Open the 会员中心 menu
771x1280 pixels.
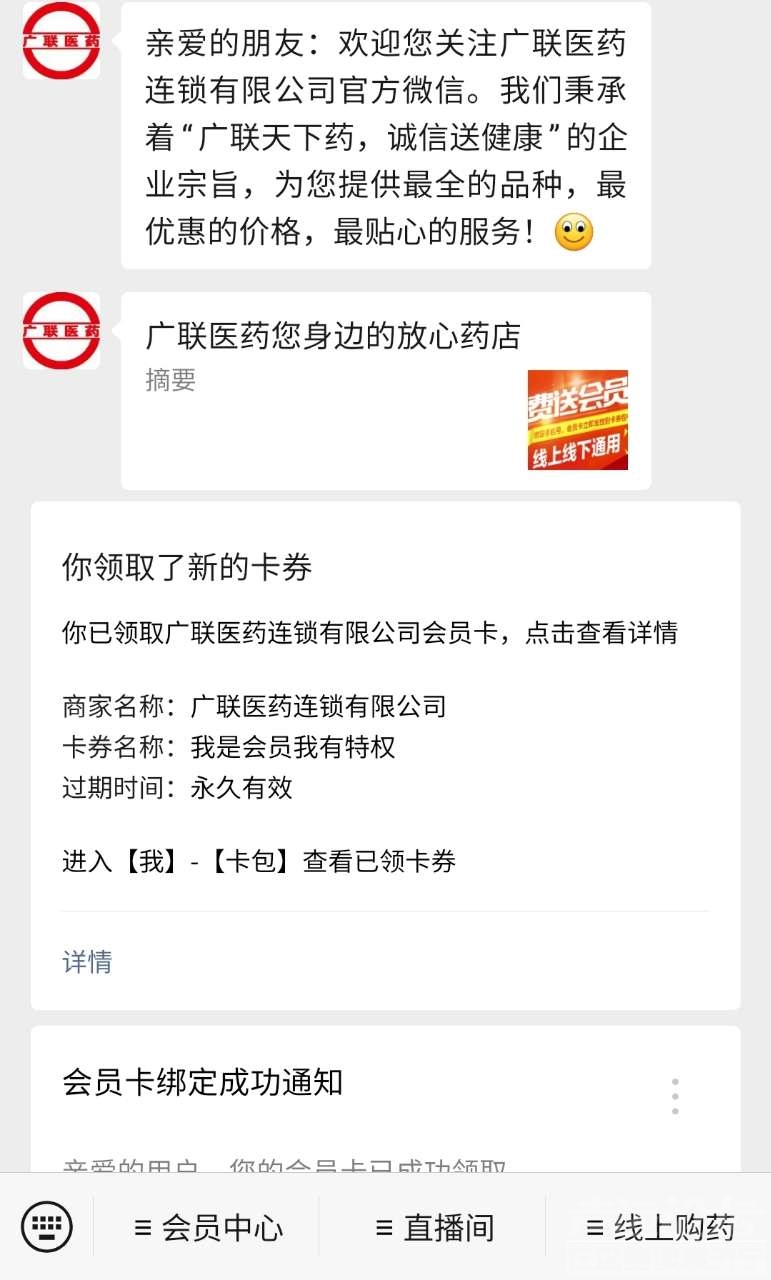coord(208,1228)
